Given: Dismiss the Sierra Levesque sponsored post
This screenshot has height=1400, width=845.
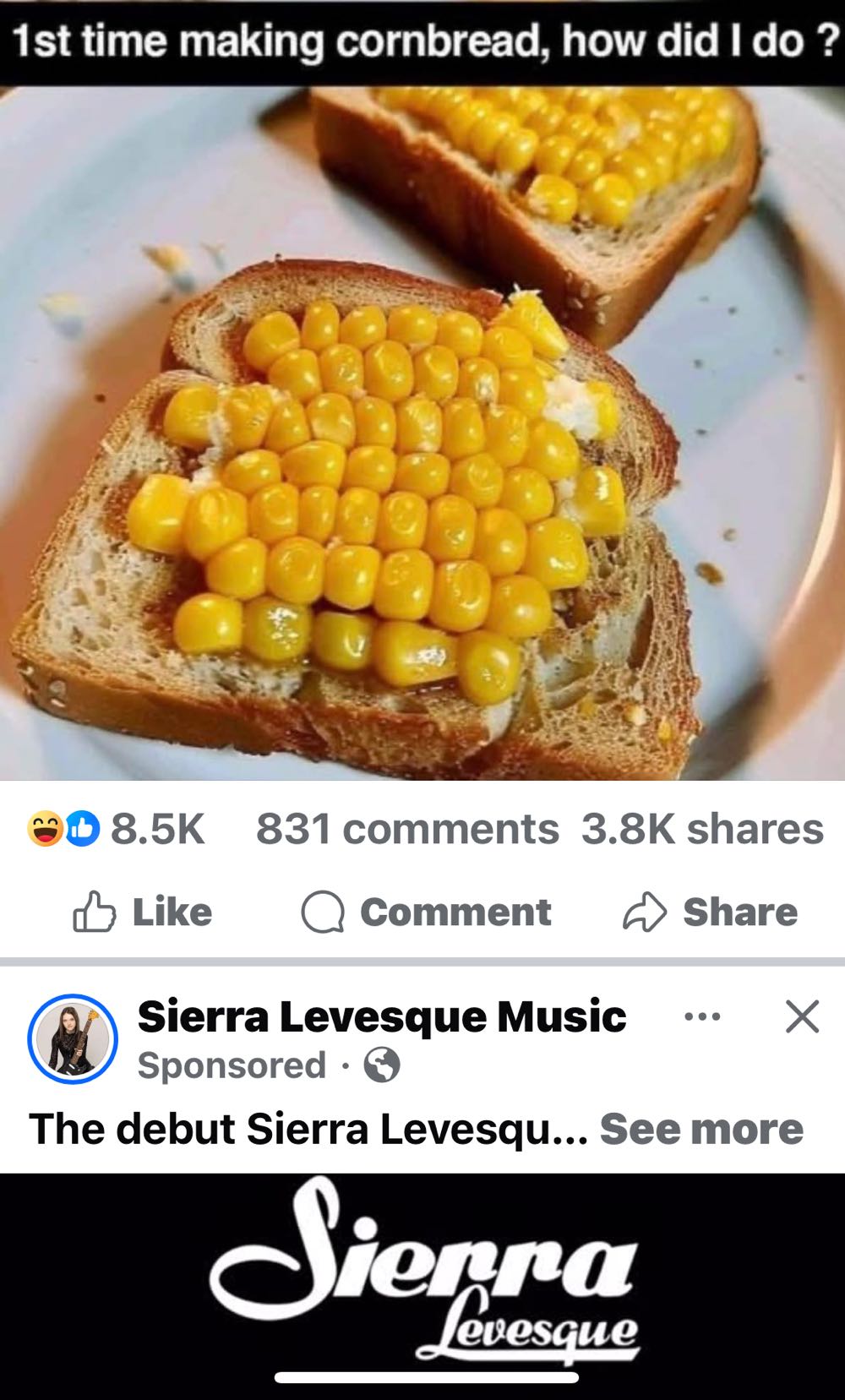Looking at the screenshot, I should tap(802, 1016).
